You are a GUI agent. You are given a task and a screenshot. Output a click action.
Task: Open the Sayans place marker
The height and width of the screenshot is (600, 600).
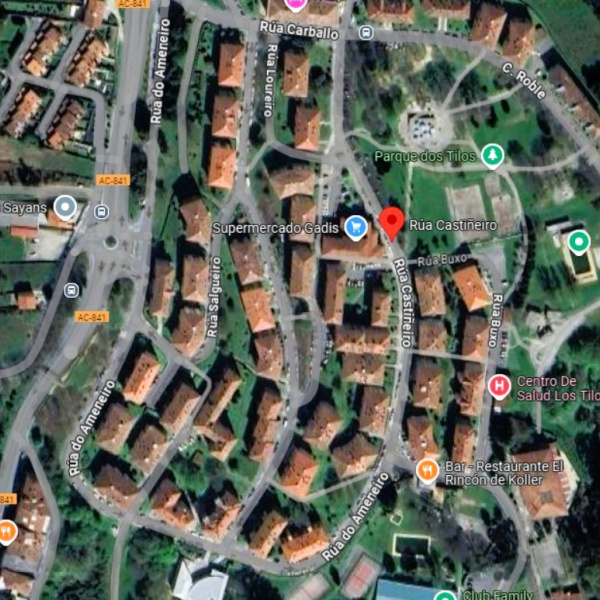click(x=66, y=208)
